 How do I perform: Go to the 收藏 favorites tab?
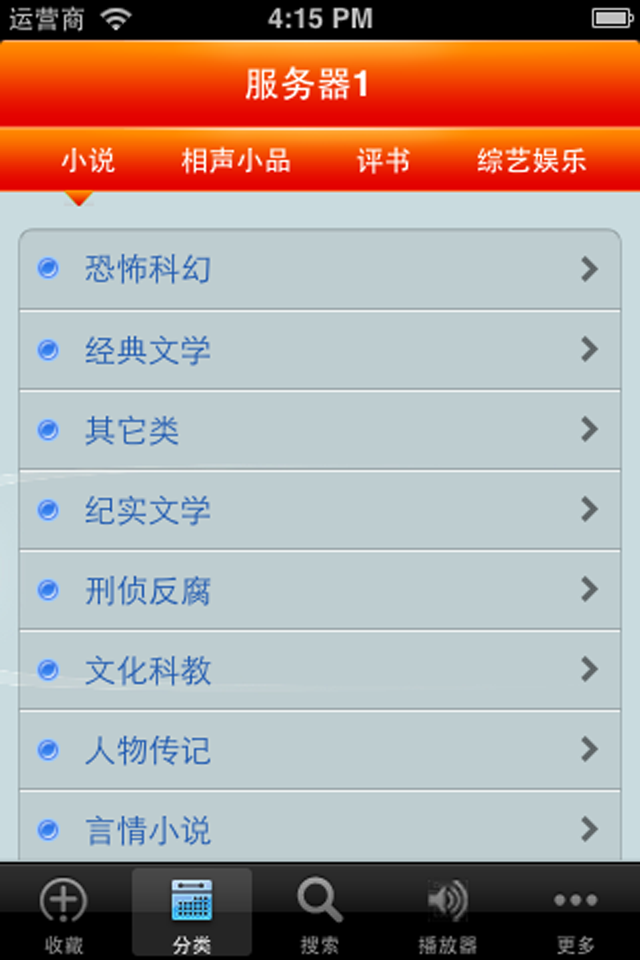[x=64, y=914]
